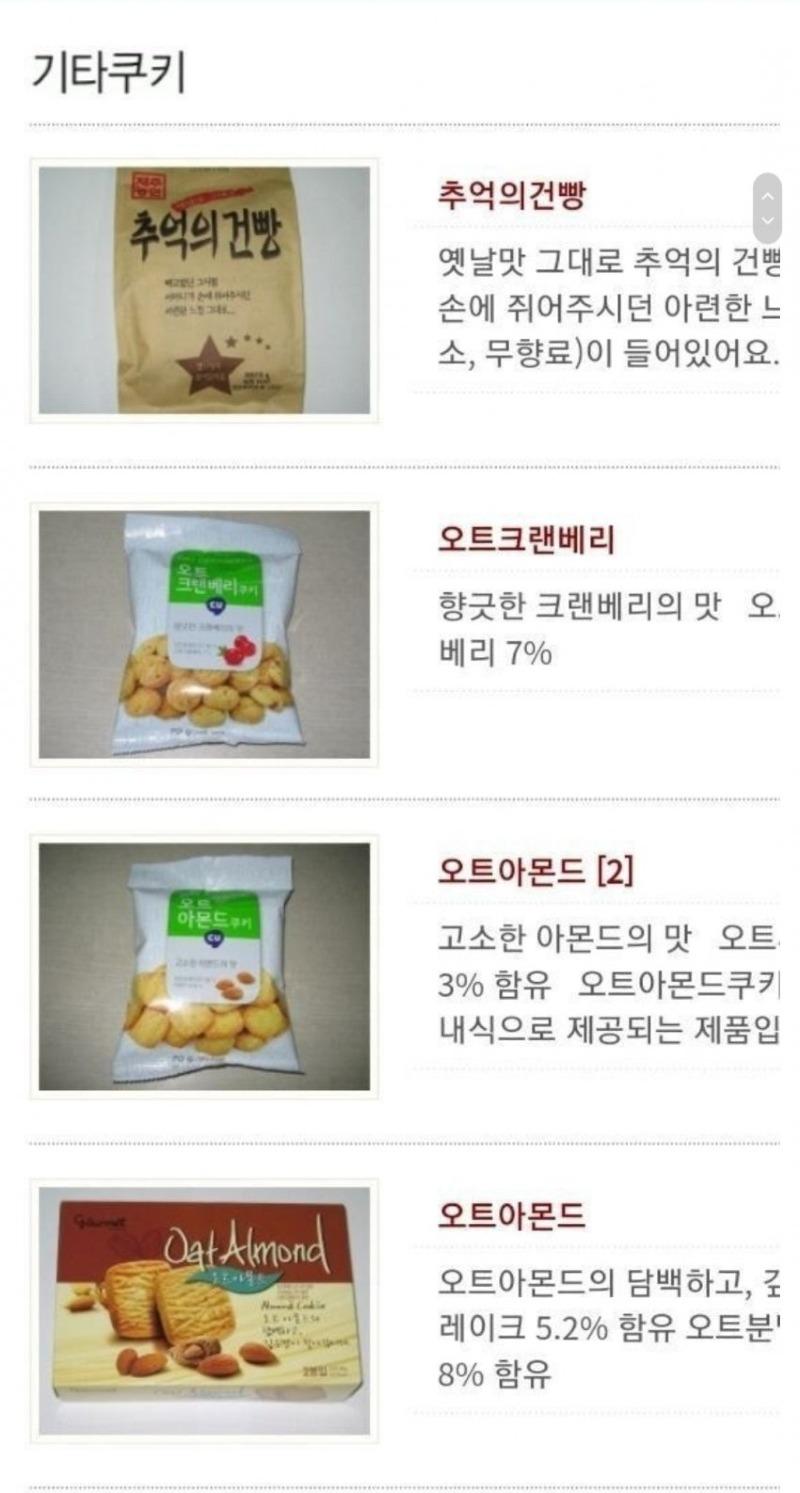Viewport: 800px width, 1493px height.
Task: Tap the scroll handle beside 추억의건빵
Action: [x=767, y=209]
